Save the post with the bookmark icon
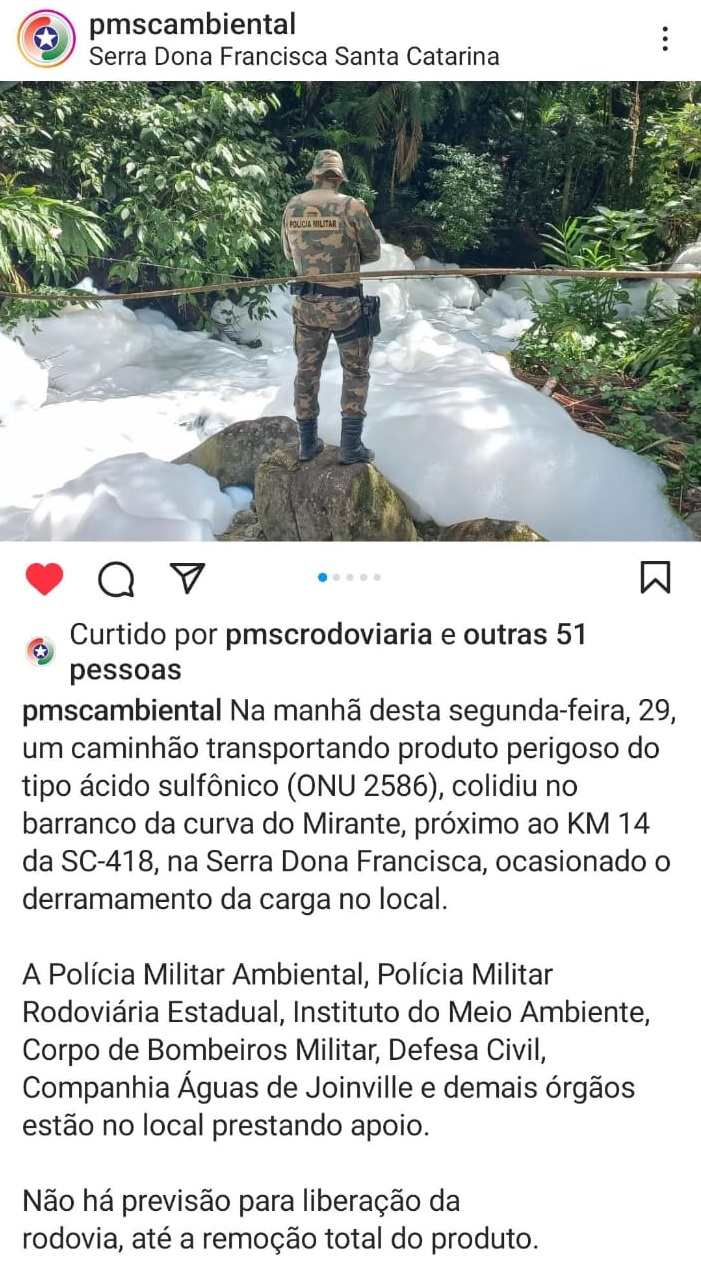The image size is (701, 1281). tap(655, 577)
